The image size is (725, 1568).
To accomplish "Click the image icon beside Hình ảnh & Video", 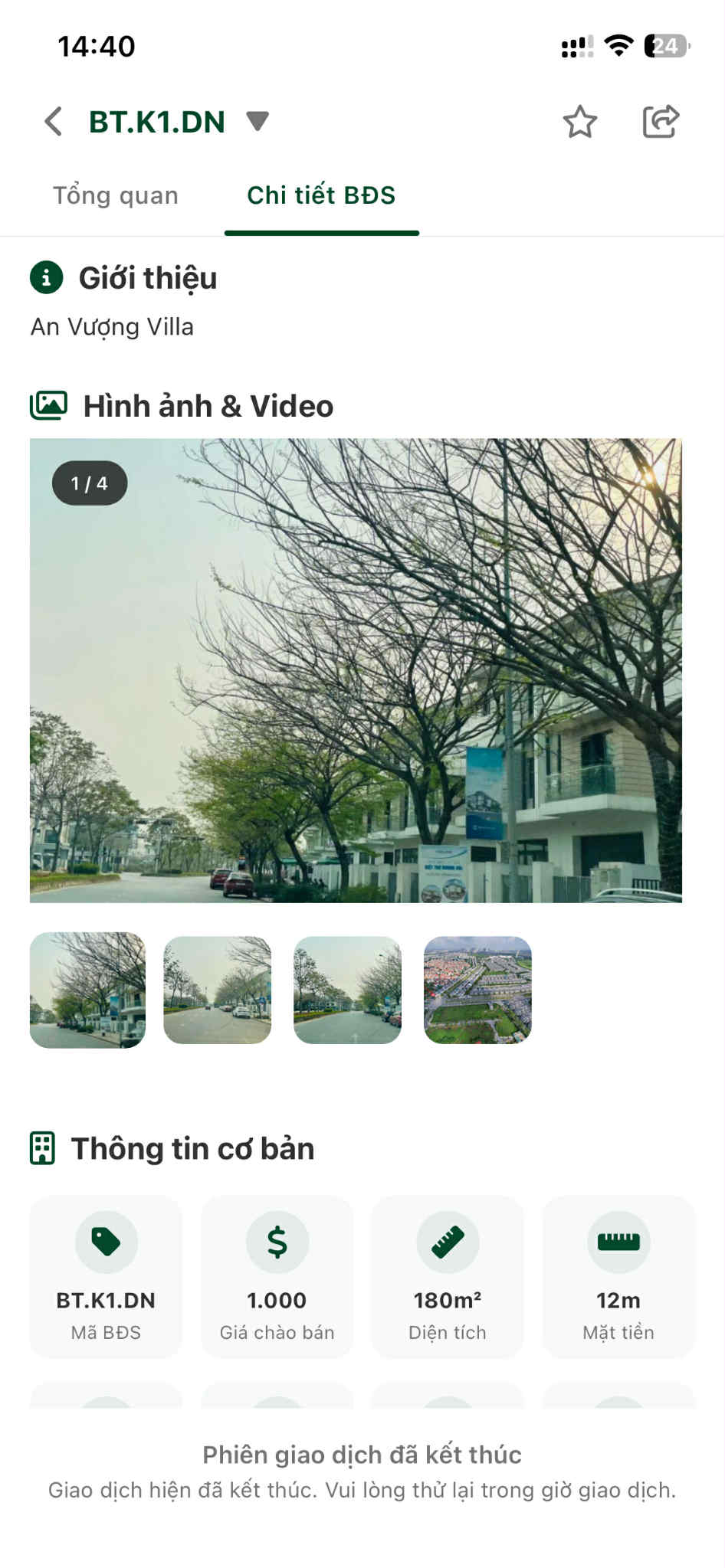I will 48,406.
